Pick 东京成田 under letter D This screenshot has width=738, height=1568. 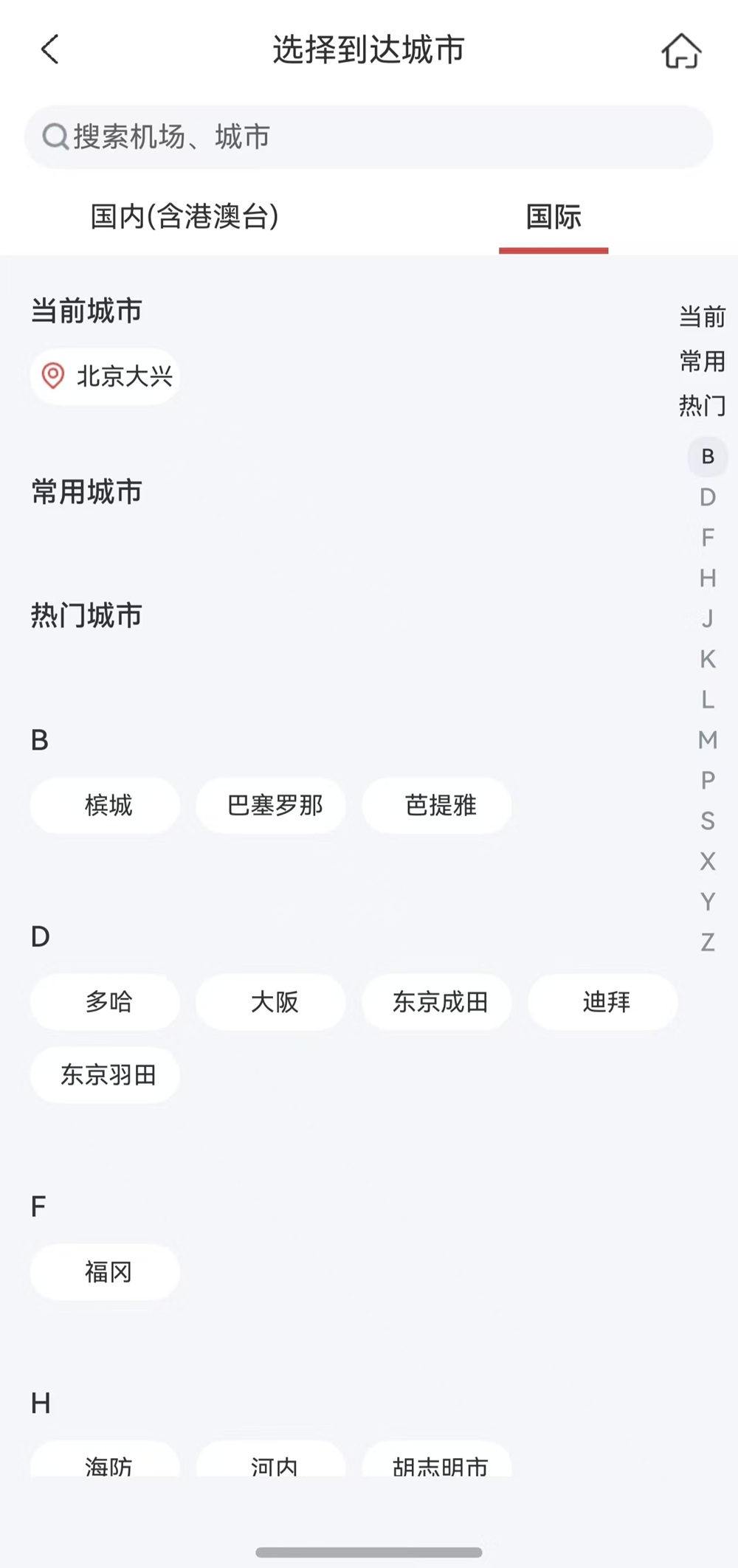click(436, 1002)
